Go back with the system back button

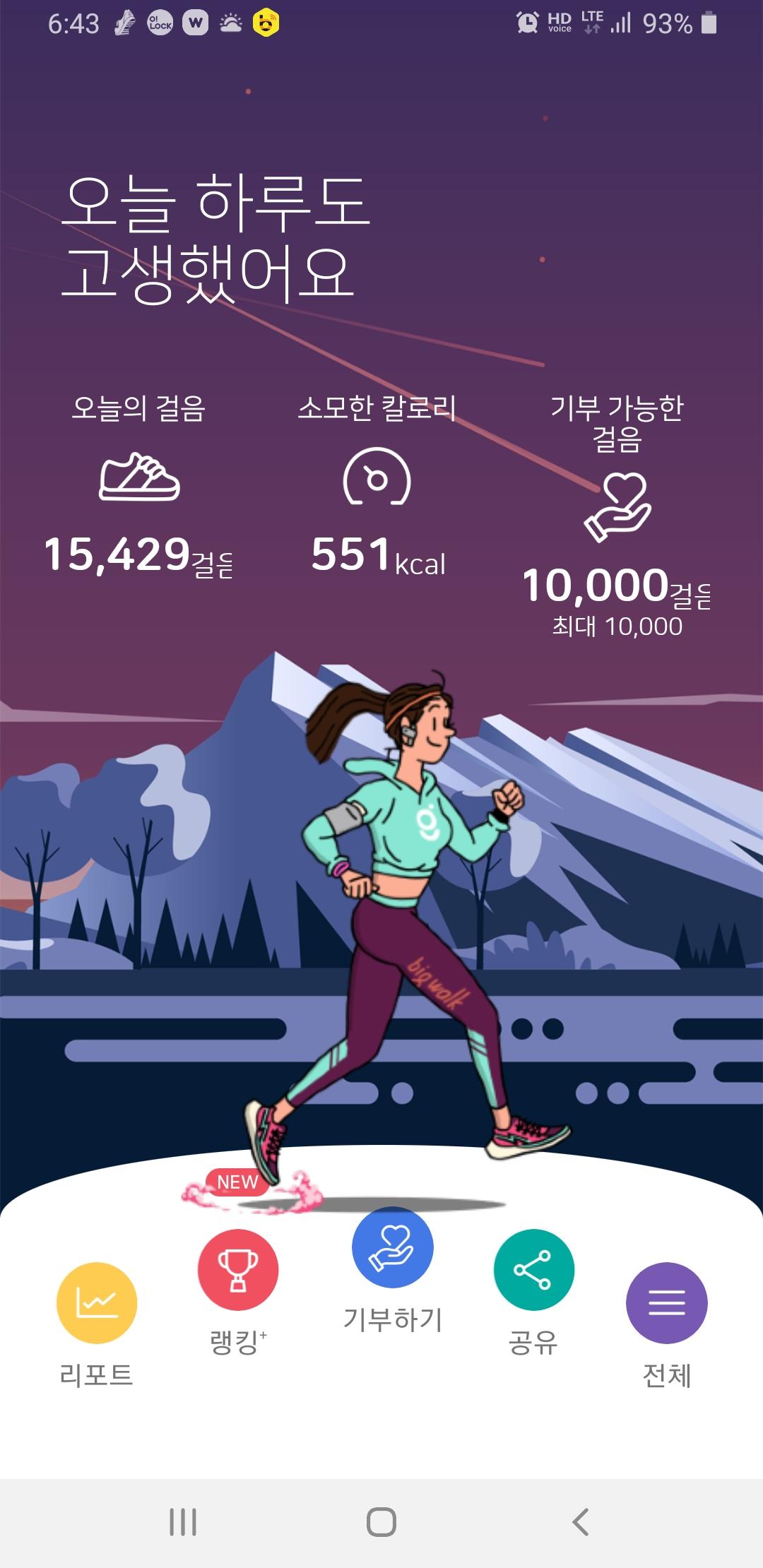581,1521
